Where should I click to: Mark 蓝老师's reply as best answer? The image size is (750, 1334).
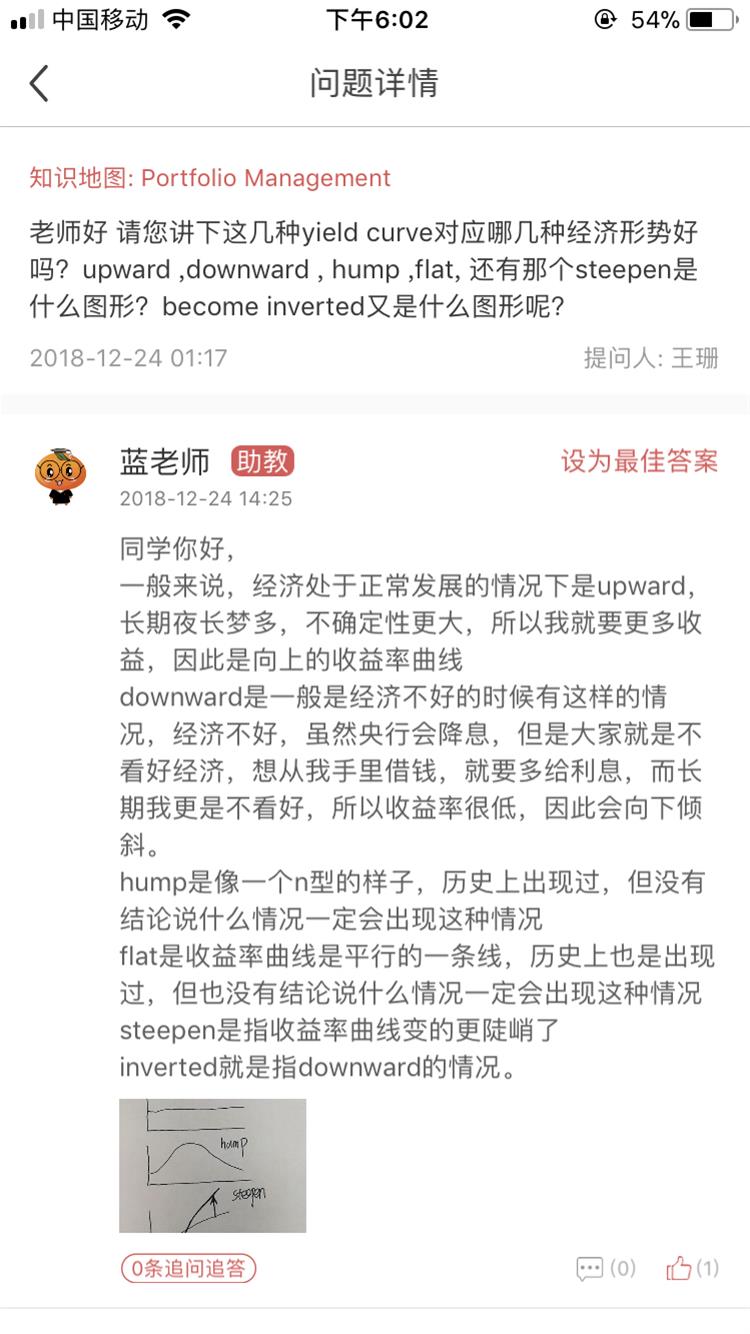(x=639, y=461)
